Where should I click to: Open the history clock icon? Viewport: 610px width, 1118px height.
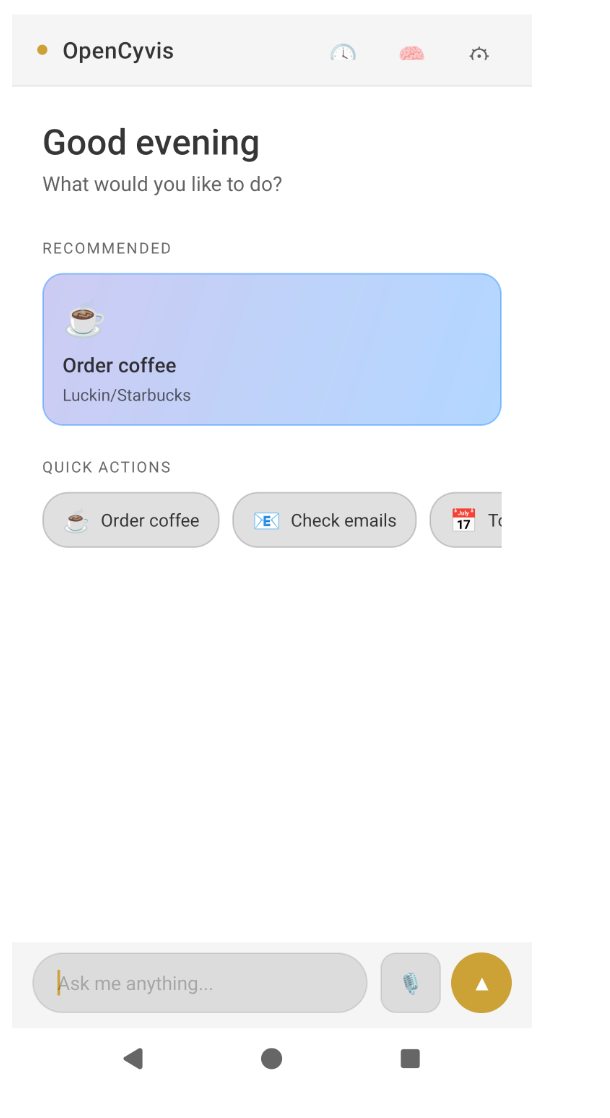coord(343,52)
